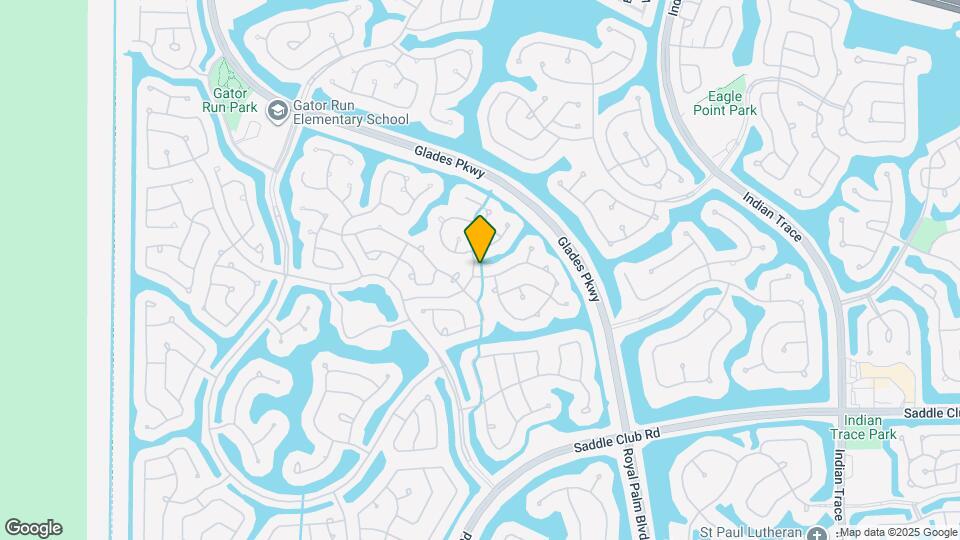Select the Gator Run Park pin
The width and height of the screenshot is (960, 540).
(x=230, y=100)
